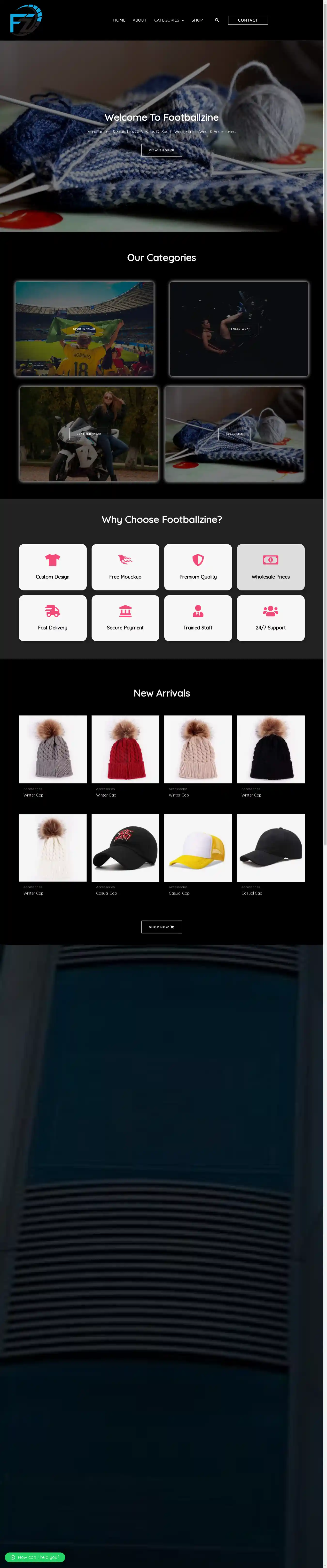Open the Fitness Wear category

[239, 329]
